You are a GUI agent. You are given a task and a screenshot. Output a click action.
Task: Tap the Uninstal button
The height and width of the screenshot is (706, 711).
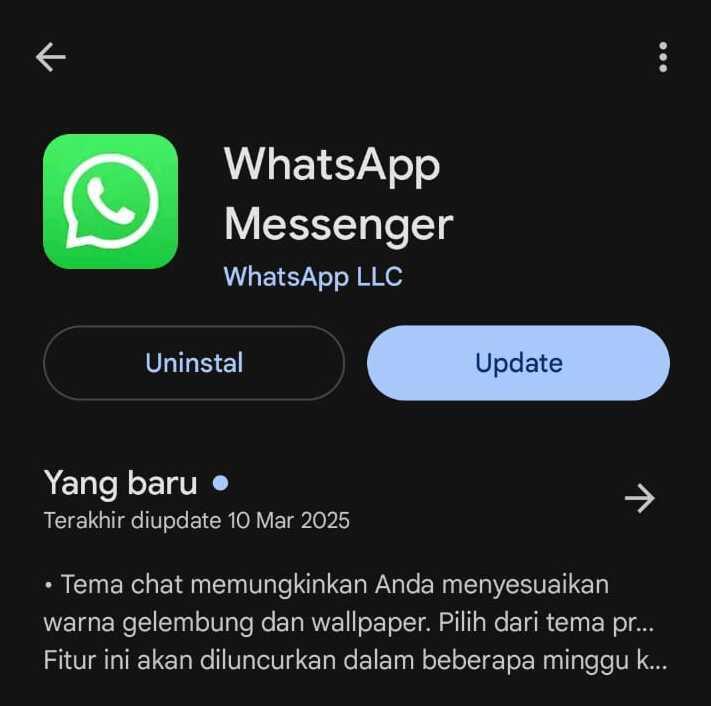coord(194,363)
